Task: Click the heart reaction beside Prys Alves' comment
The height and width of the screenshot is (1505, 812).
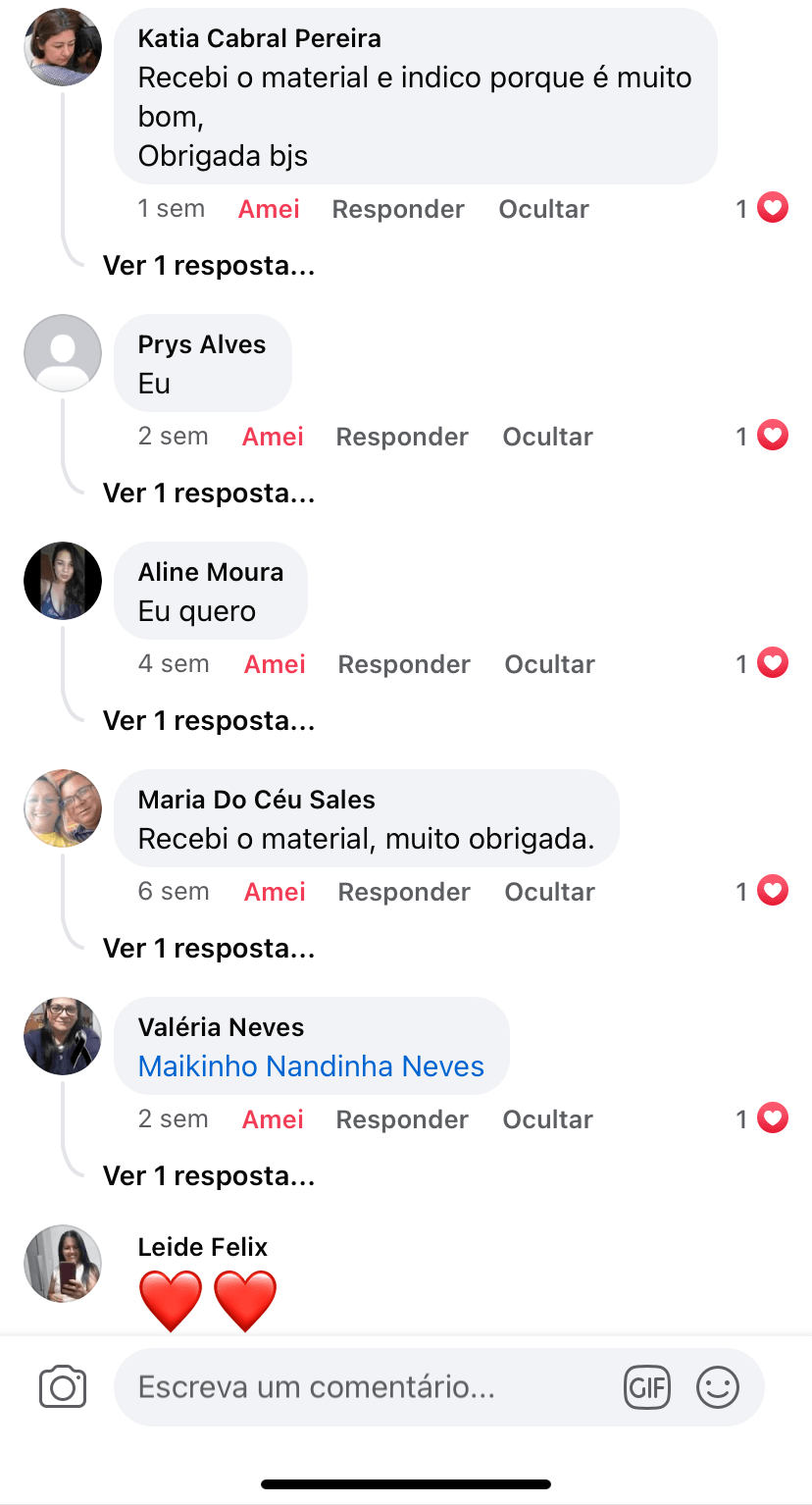Action: pyautogui.click(x=772, y=435)
